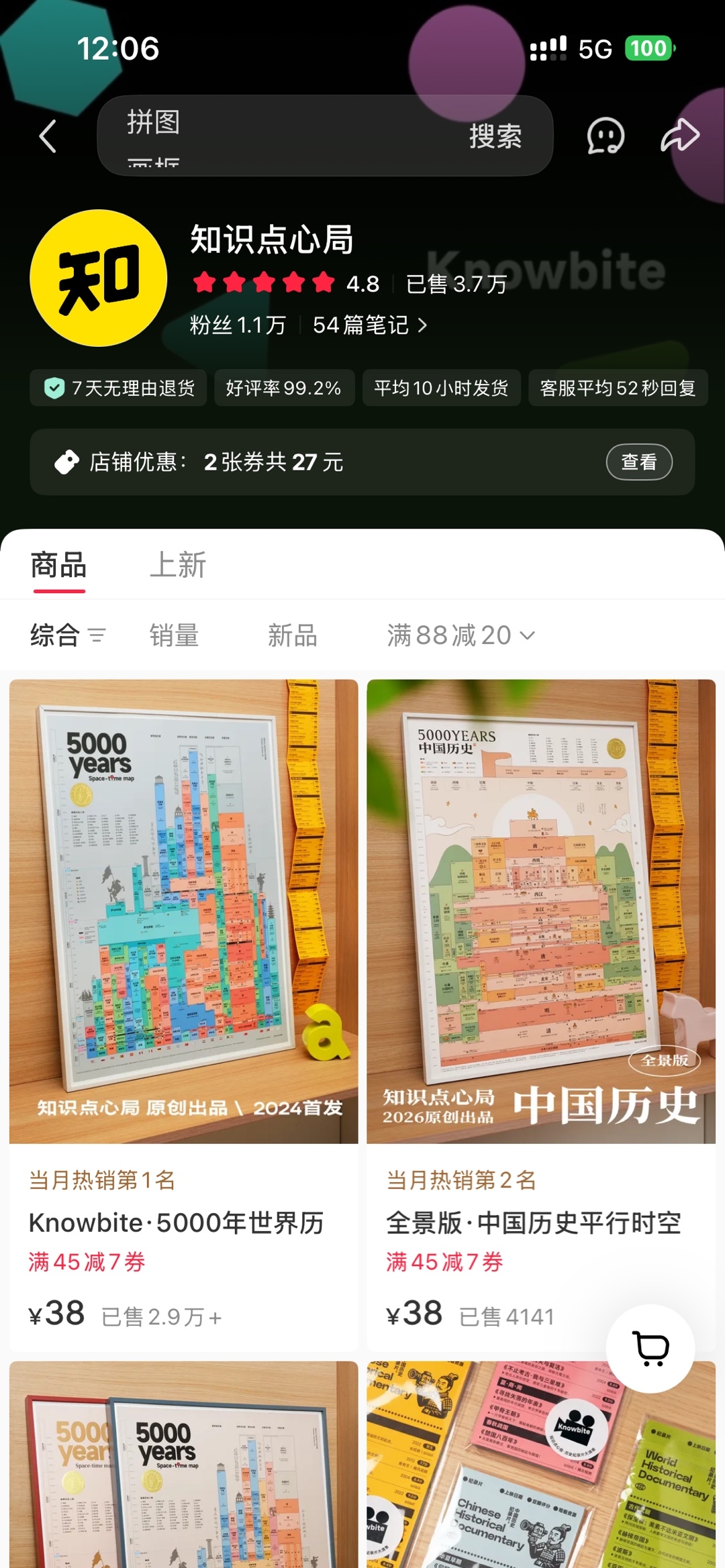Show 新品 products
Viewport: 725px width, 1568px height.
point(293,635)
